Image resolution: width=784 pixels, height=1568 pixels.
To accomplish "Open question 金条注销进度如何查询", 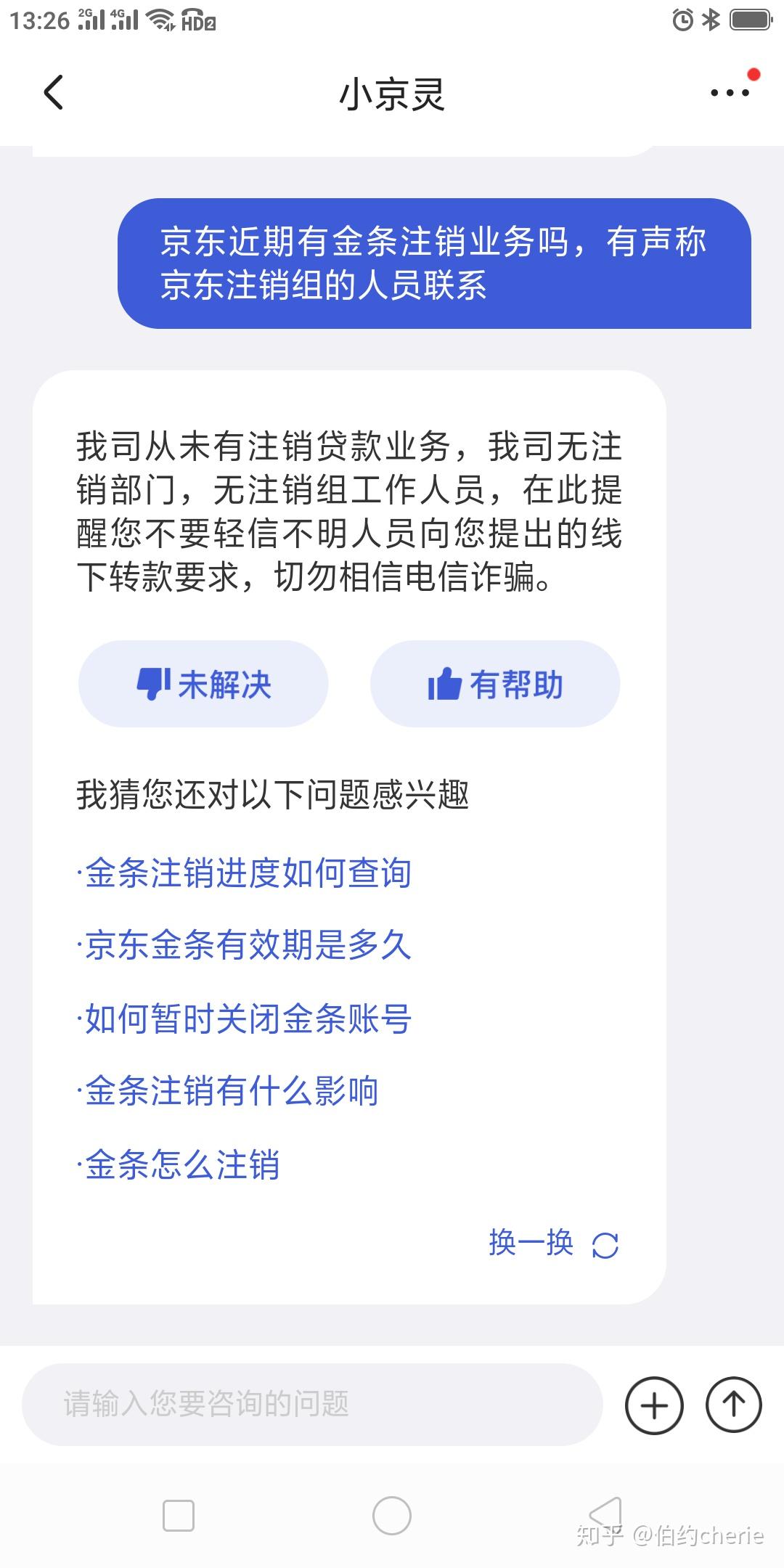I will click(x=247, y=873).
